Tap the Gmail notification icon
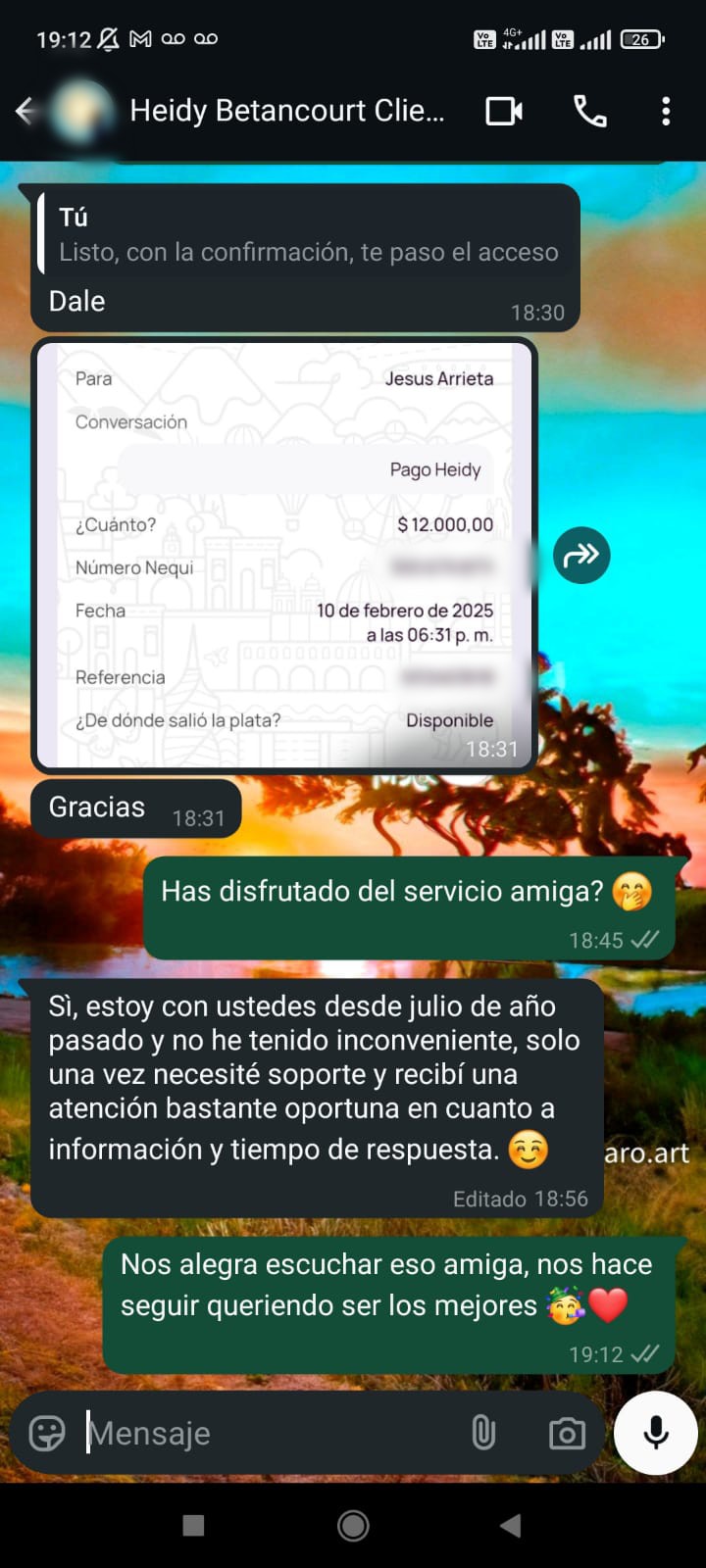 (140, 38)
